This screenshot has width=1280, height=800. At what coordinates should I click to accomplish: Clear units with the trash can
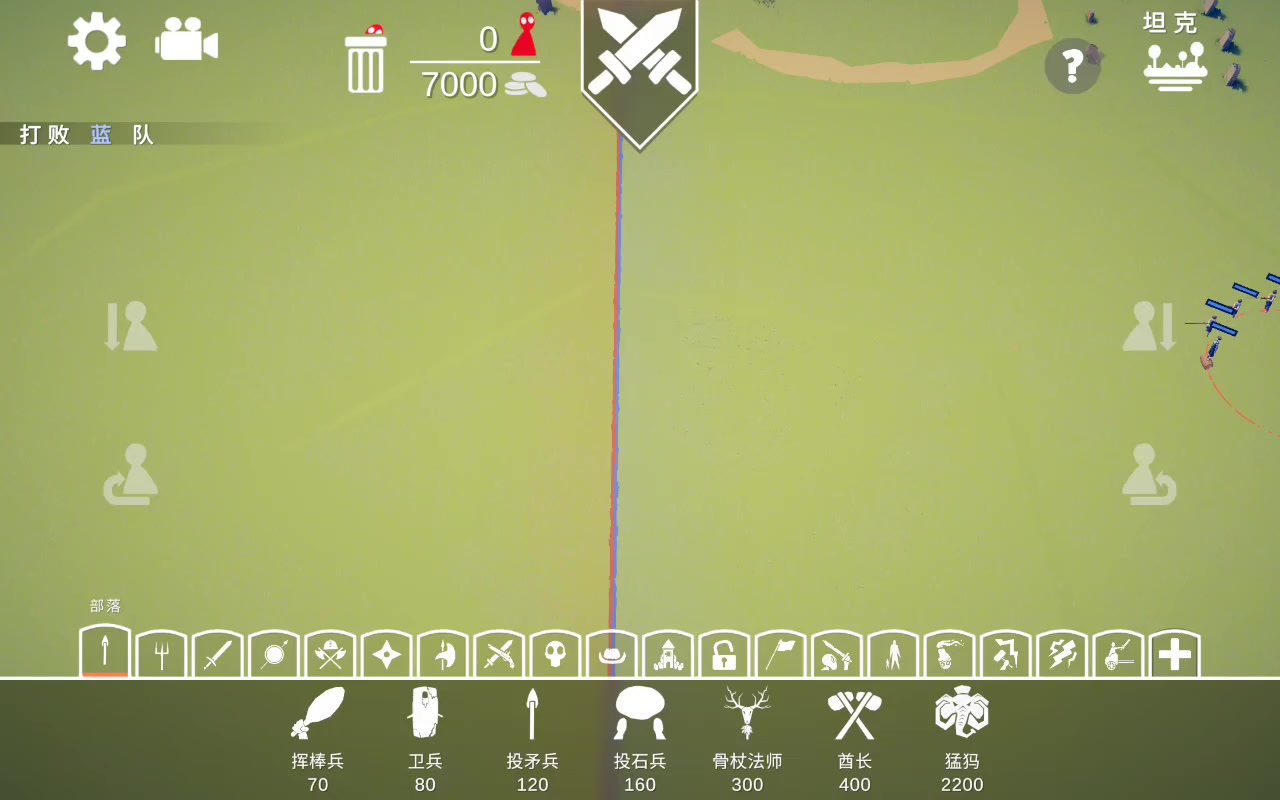click(x=366, y=62)
